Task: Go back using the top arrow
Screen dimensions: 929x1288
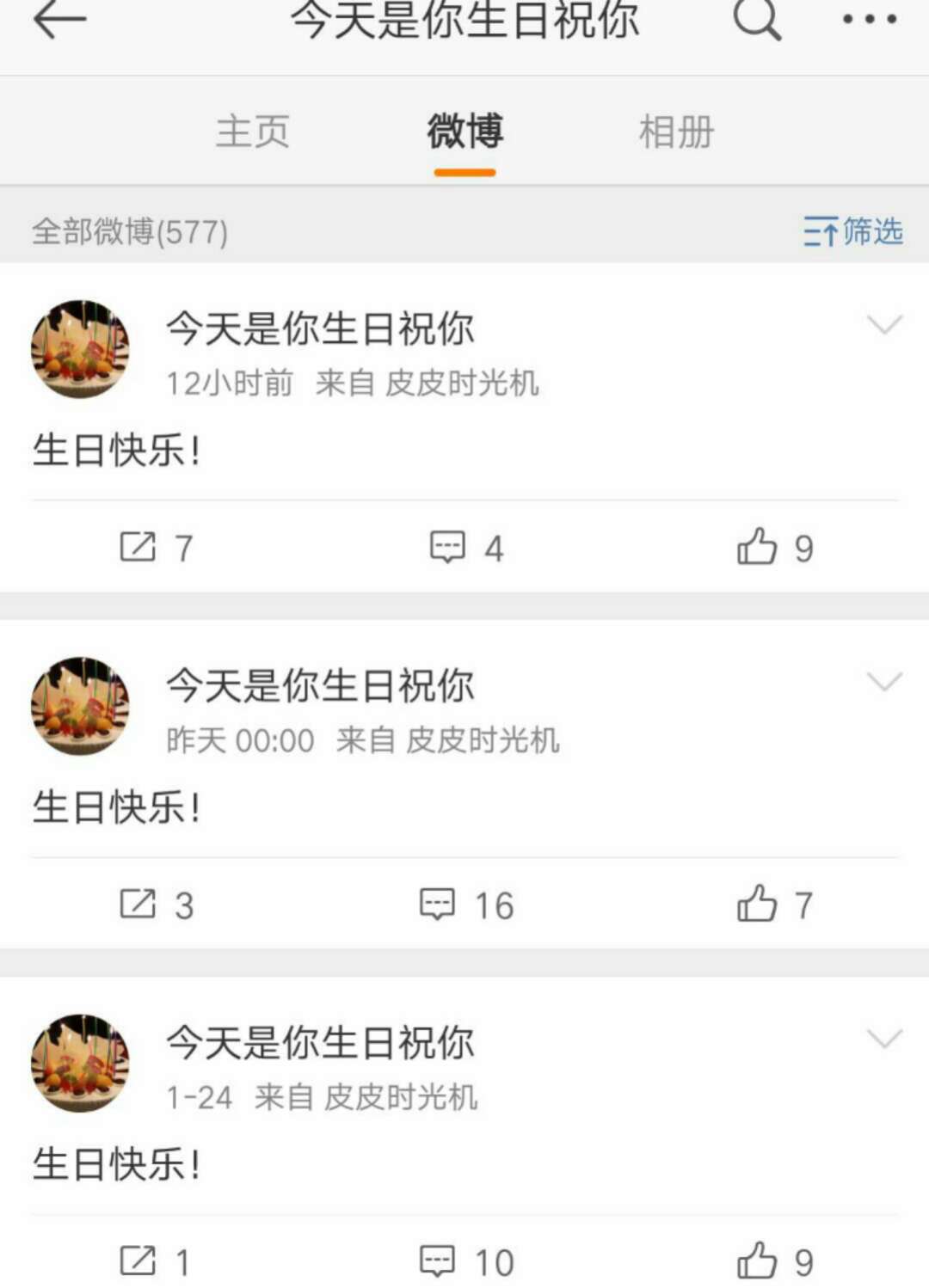Action: click(x=58, y=21)
